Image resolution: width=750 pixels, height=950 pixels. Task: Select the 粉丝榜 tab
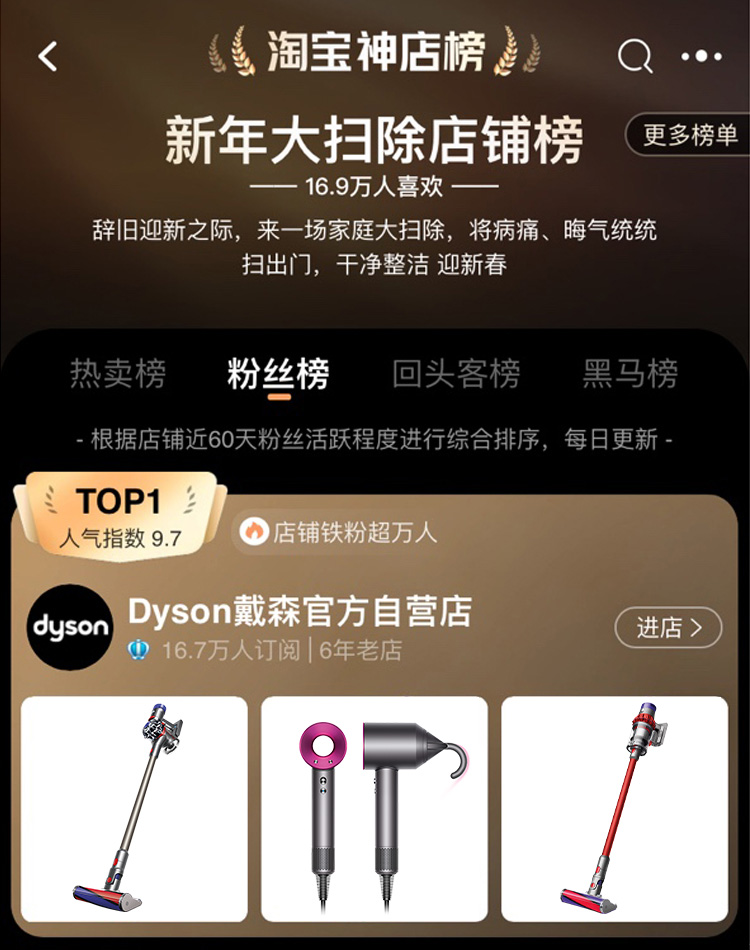[278, 374]
